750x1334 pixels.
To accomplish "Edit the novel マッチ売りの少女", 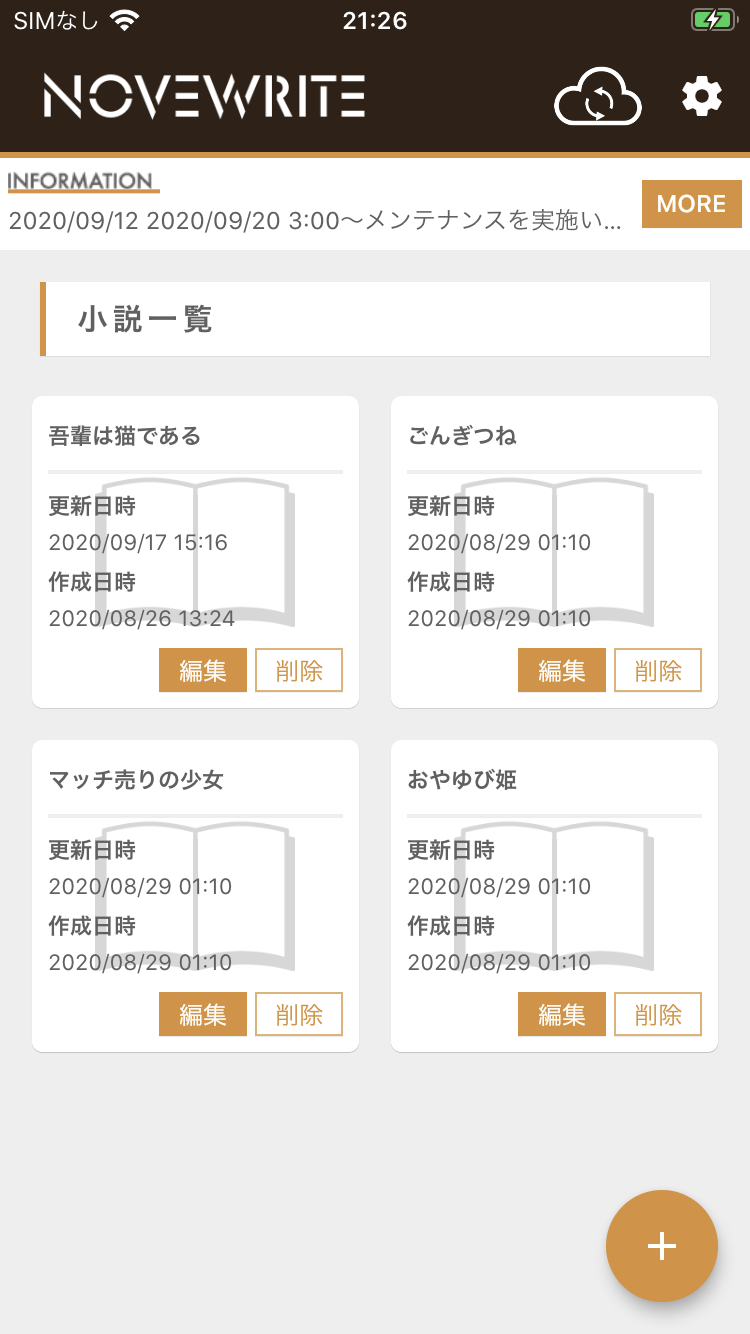I will click(202, 1014).
